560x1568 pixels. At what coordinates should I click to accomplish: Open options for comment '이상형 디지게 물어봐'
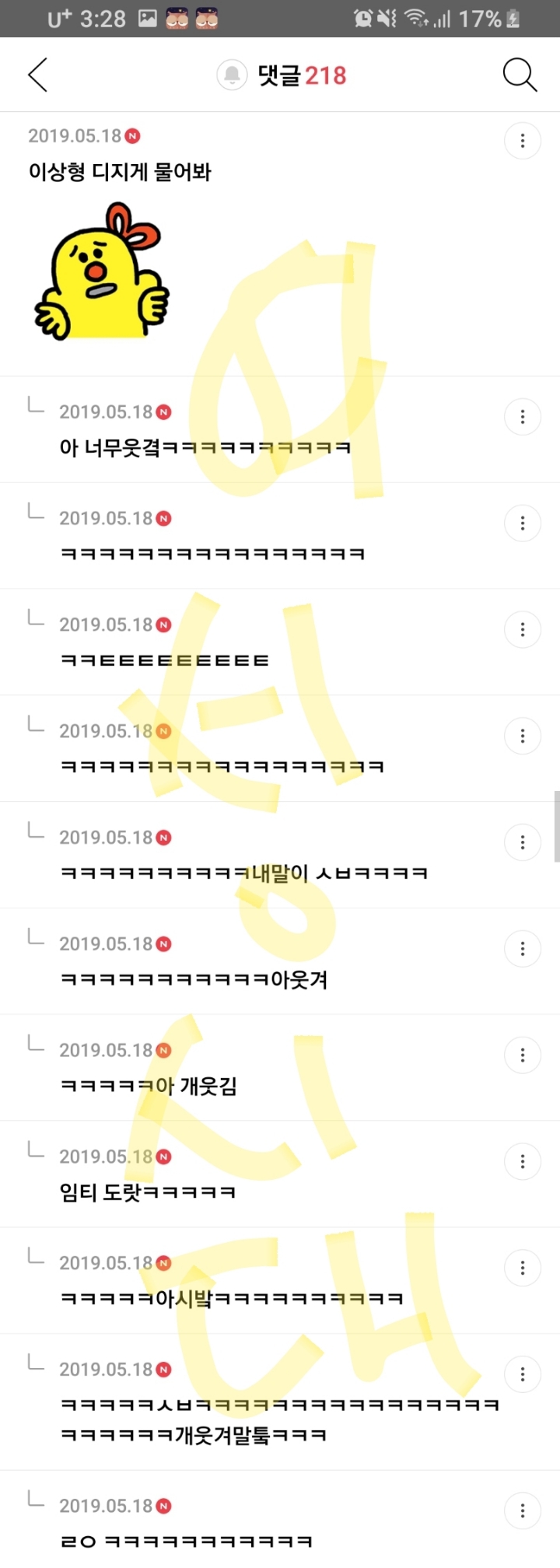point(523,141)
